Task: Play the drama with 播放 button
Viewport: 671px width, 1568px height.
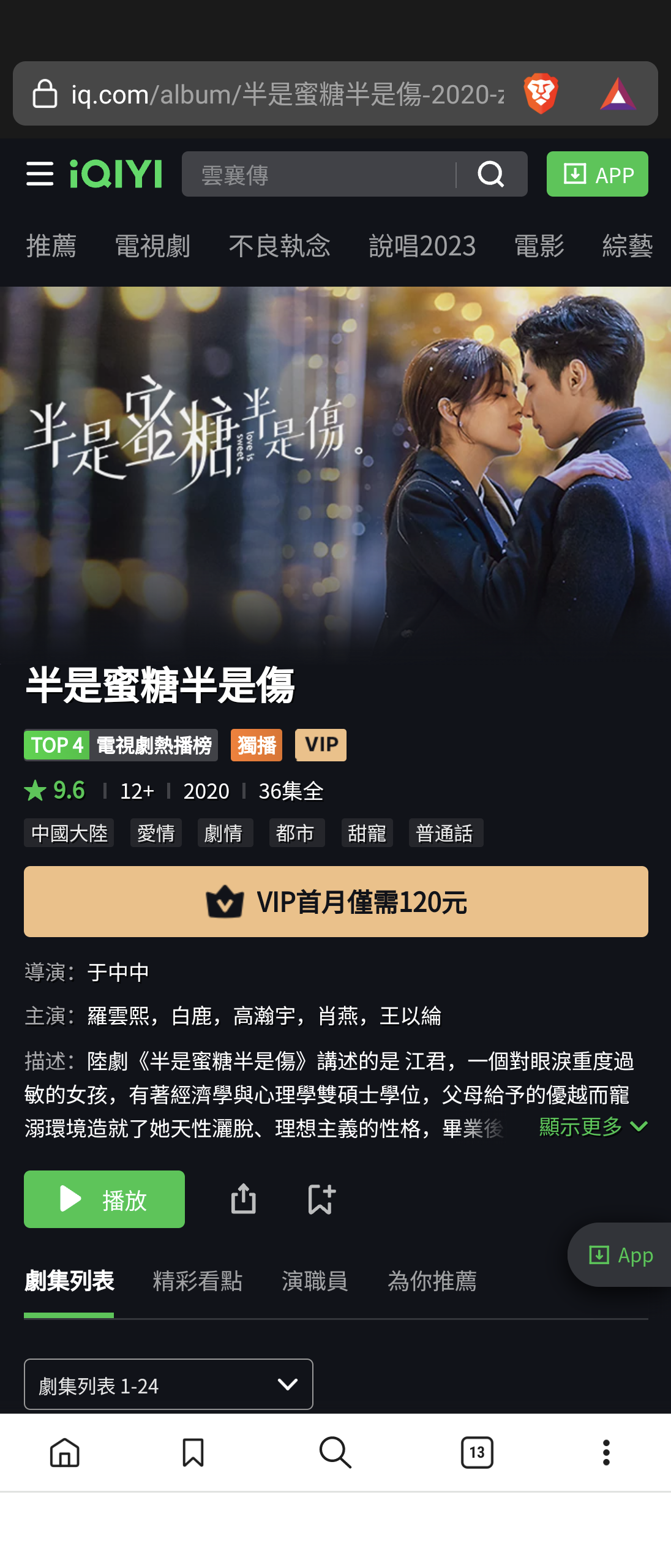Action: [x=104, y=1199]
